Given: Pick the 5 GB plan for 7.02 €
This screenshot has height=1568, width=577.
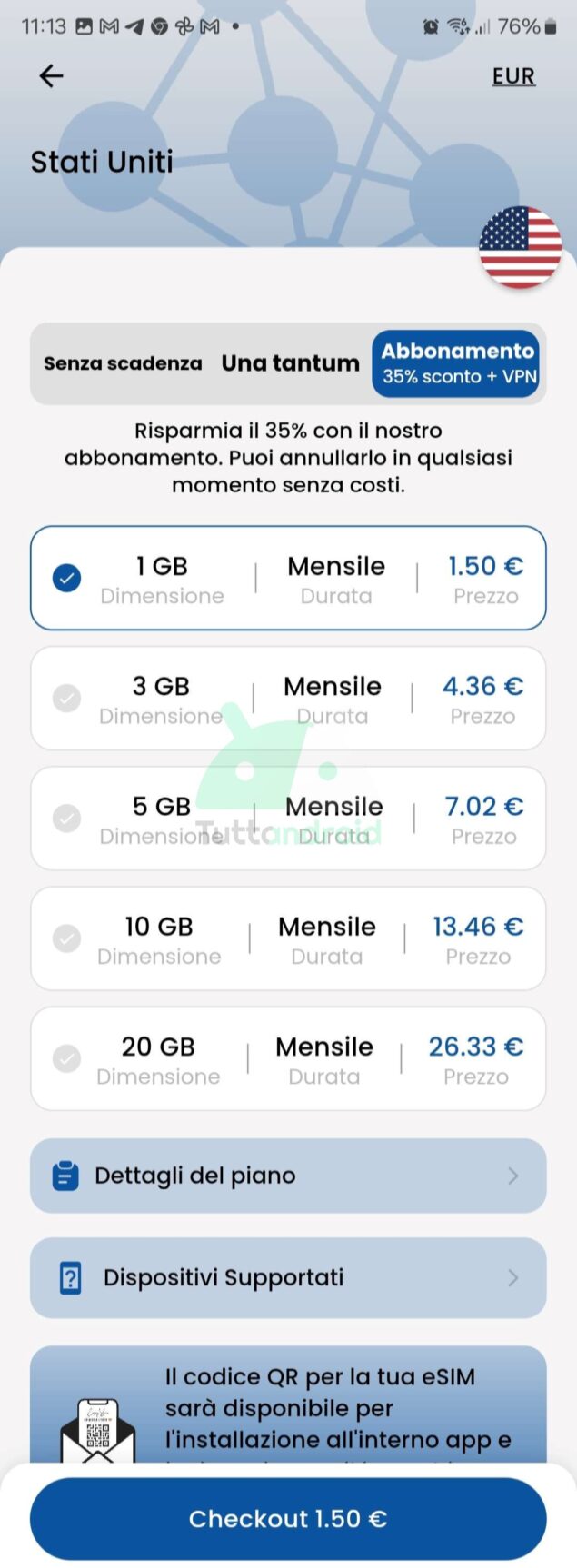Looking at the screenshot, I should (x=288, y=819).
